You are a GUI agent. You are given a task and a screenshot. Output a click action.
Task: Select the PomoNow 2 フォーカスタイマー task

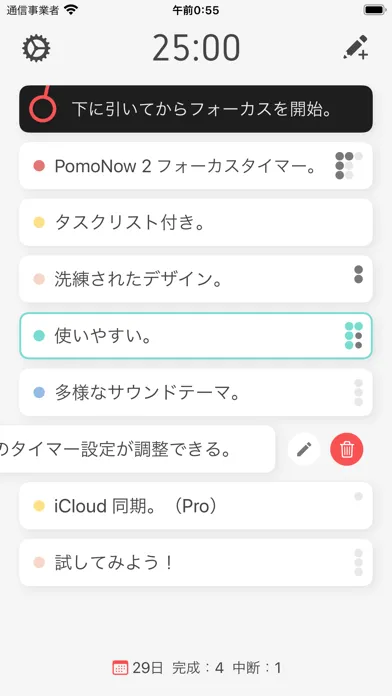[196, 166]
